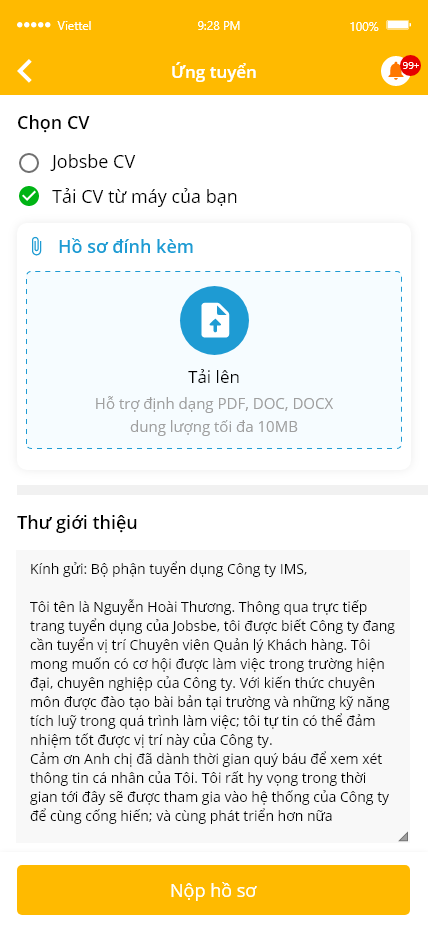Screen dimensions: 428x927
Task: Edit the Thư giới thiệu text
Action: [213, 696]
